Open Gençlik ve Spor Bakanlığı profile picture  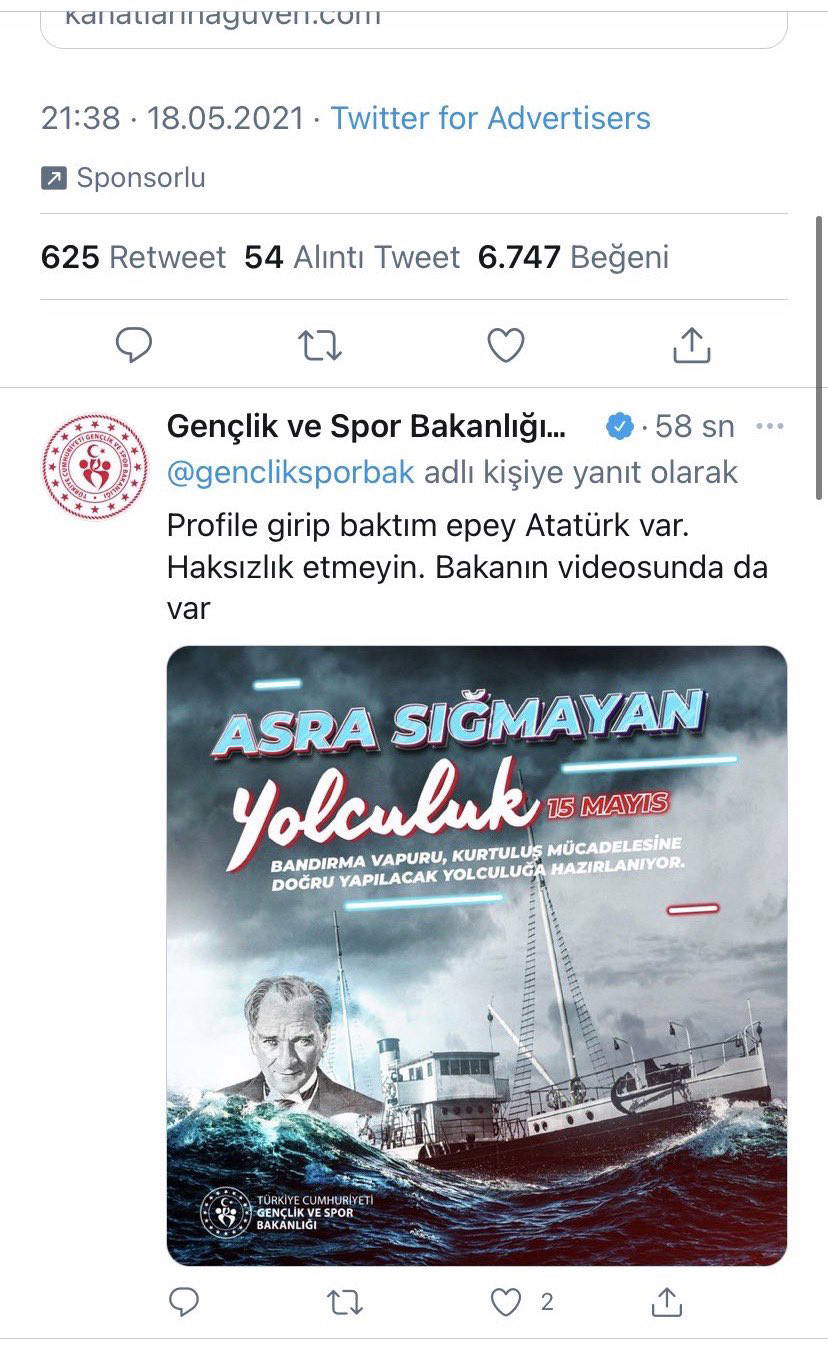tap(95, 467)
